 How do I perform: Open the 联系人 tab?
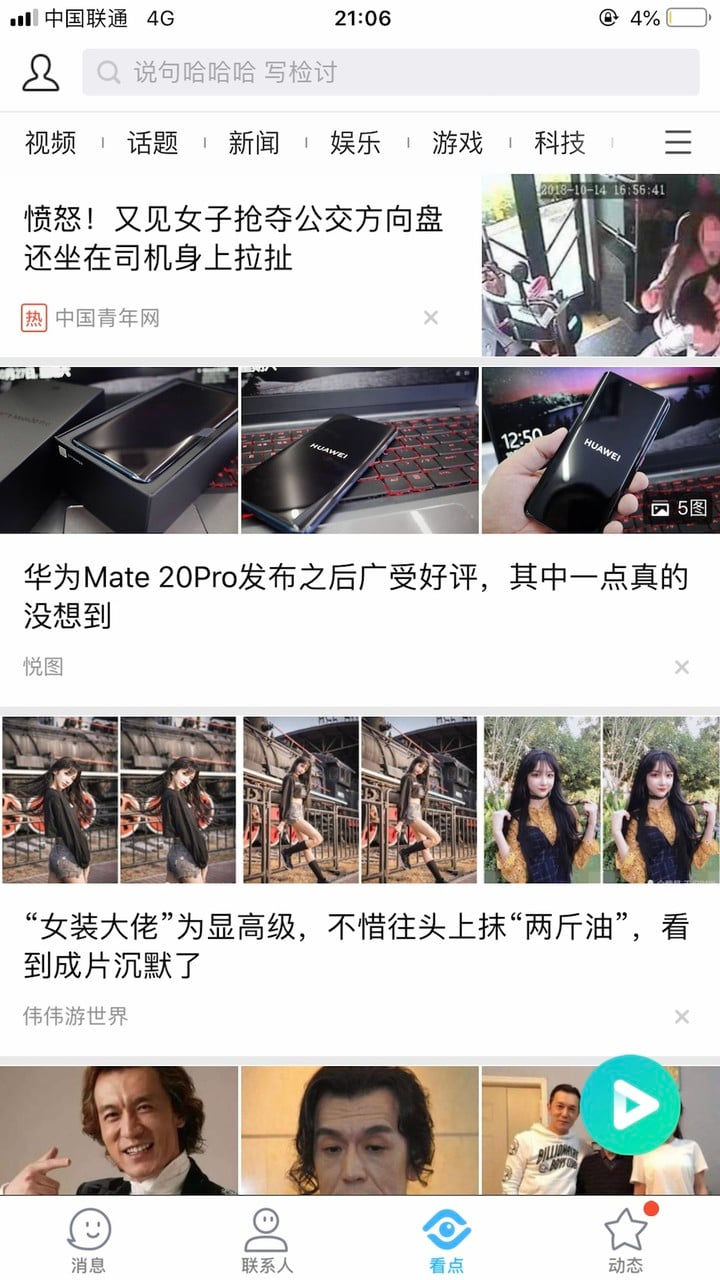point(267,1240)
